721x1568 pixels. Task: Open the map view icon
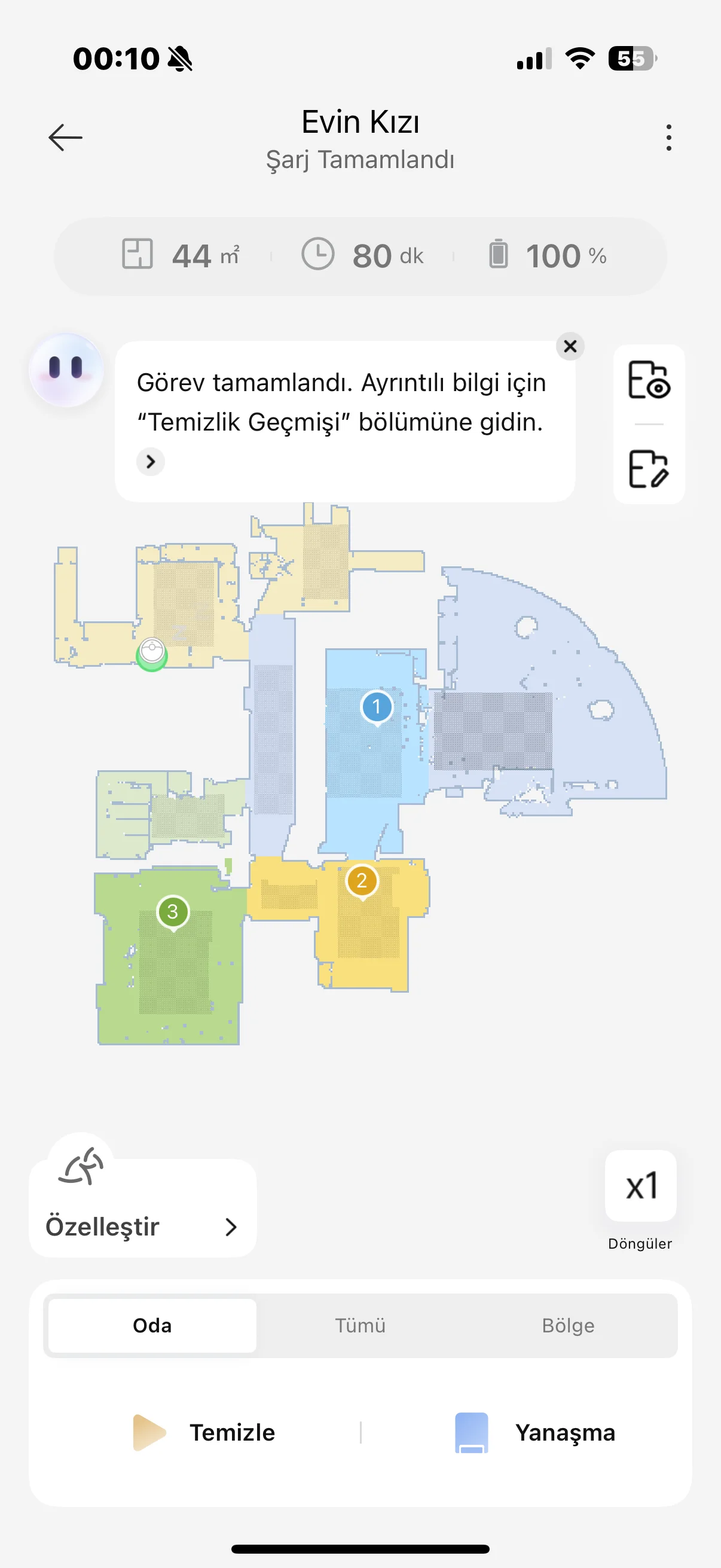coord(649,380)
